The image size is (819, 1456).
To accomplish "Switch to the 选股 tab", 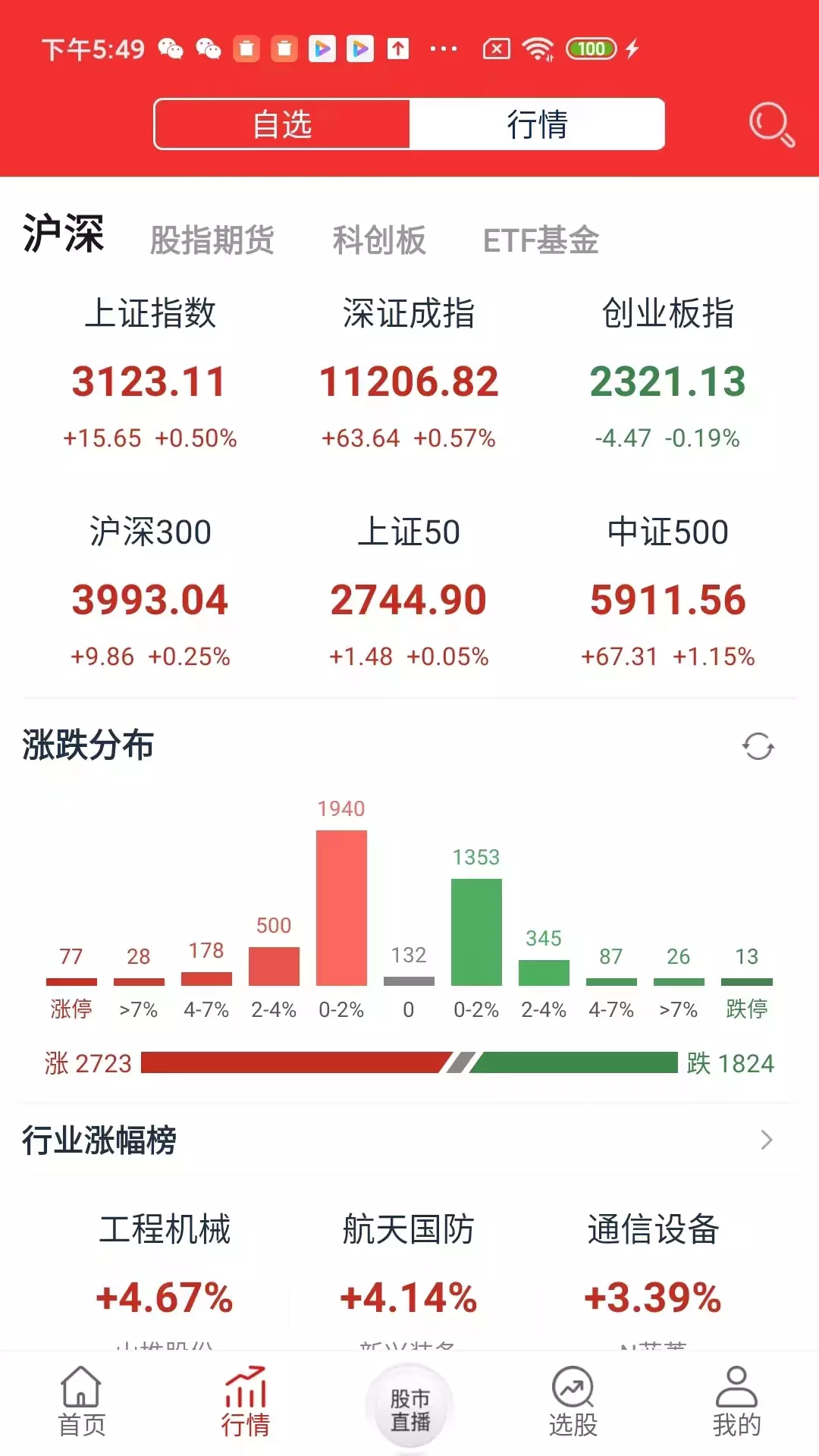I will coord(573,1403).
